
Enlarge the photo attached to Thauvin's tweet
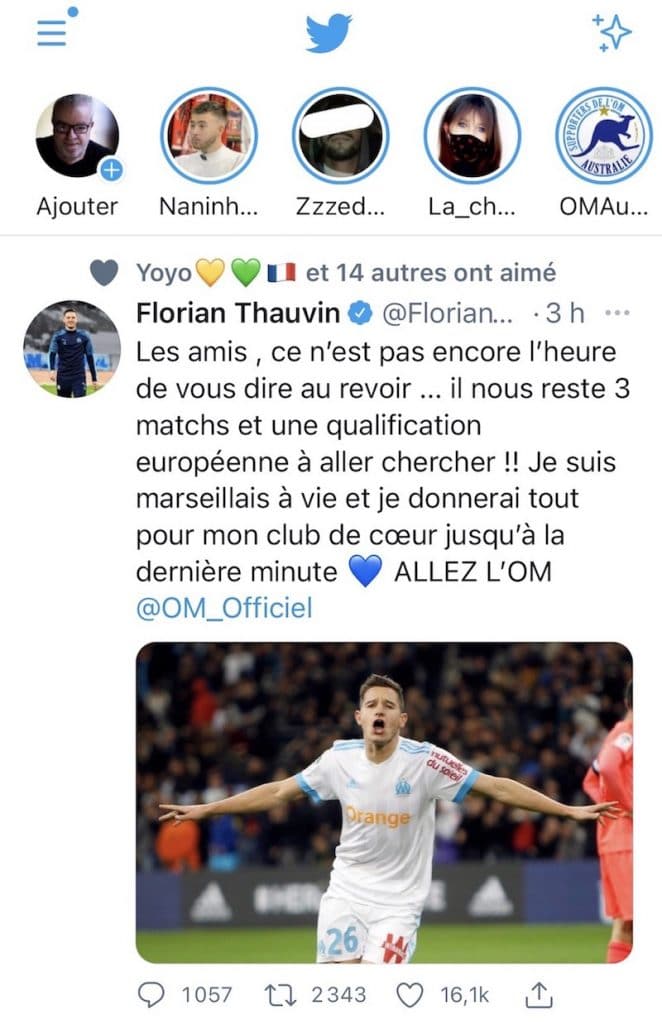pos(384,802)
